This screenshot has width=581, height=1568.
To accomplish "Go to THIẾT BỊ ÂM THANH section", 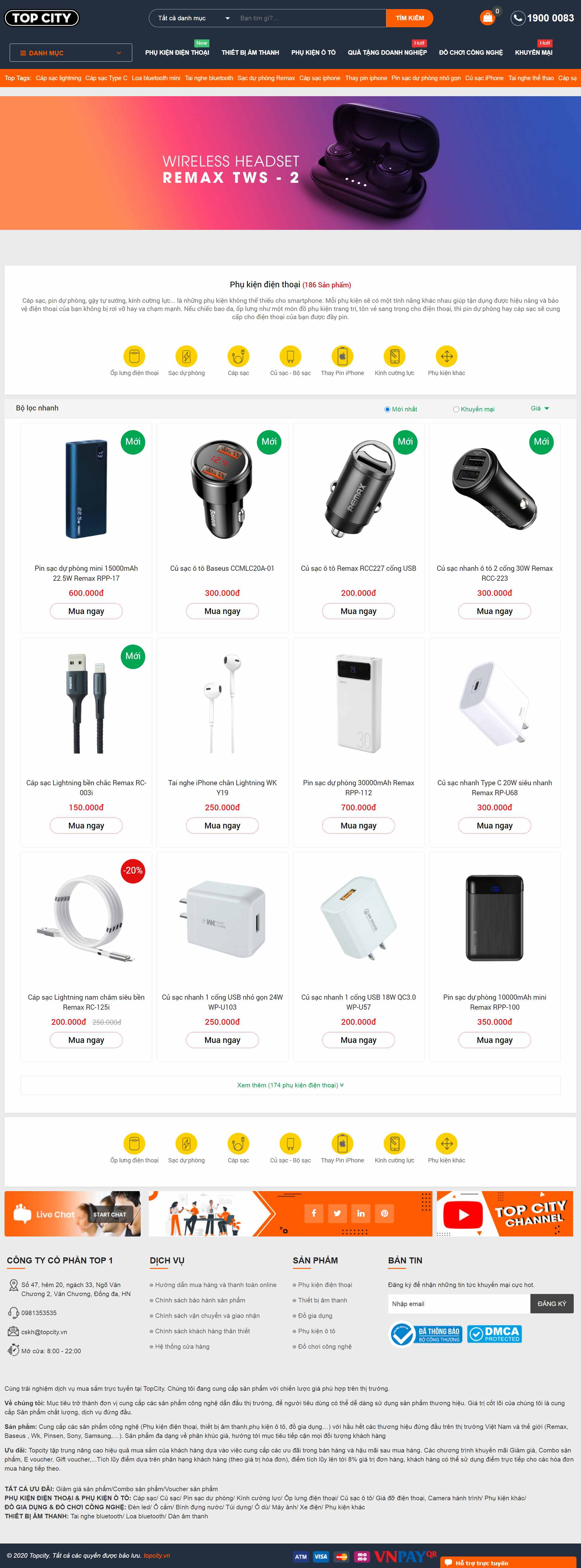I will tap(250, 53).
